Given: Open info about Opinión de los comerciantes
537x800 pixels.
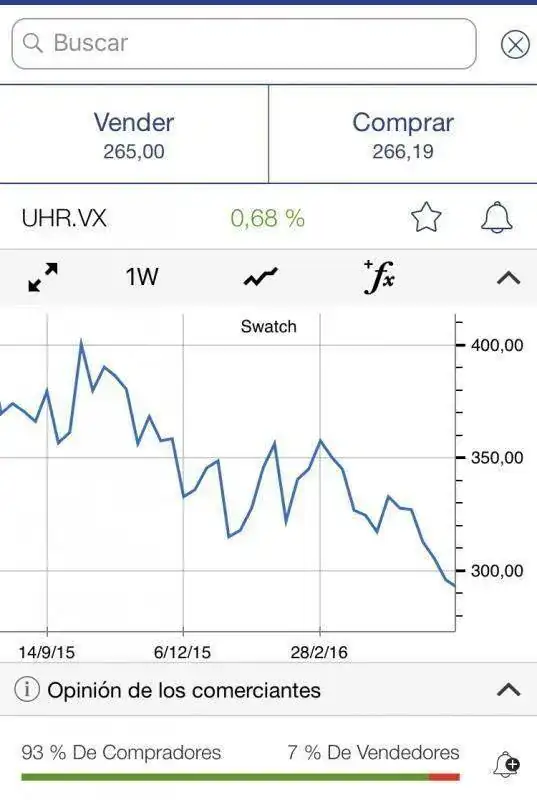Looking at the screenshot, I should (x=27, y=690).
